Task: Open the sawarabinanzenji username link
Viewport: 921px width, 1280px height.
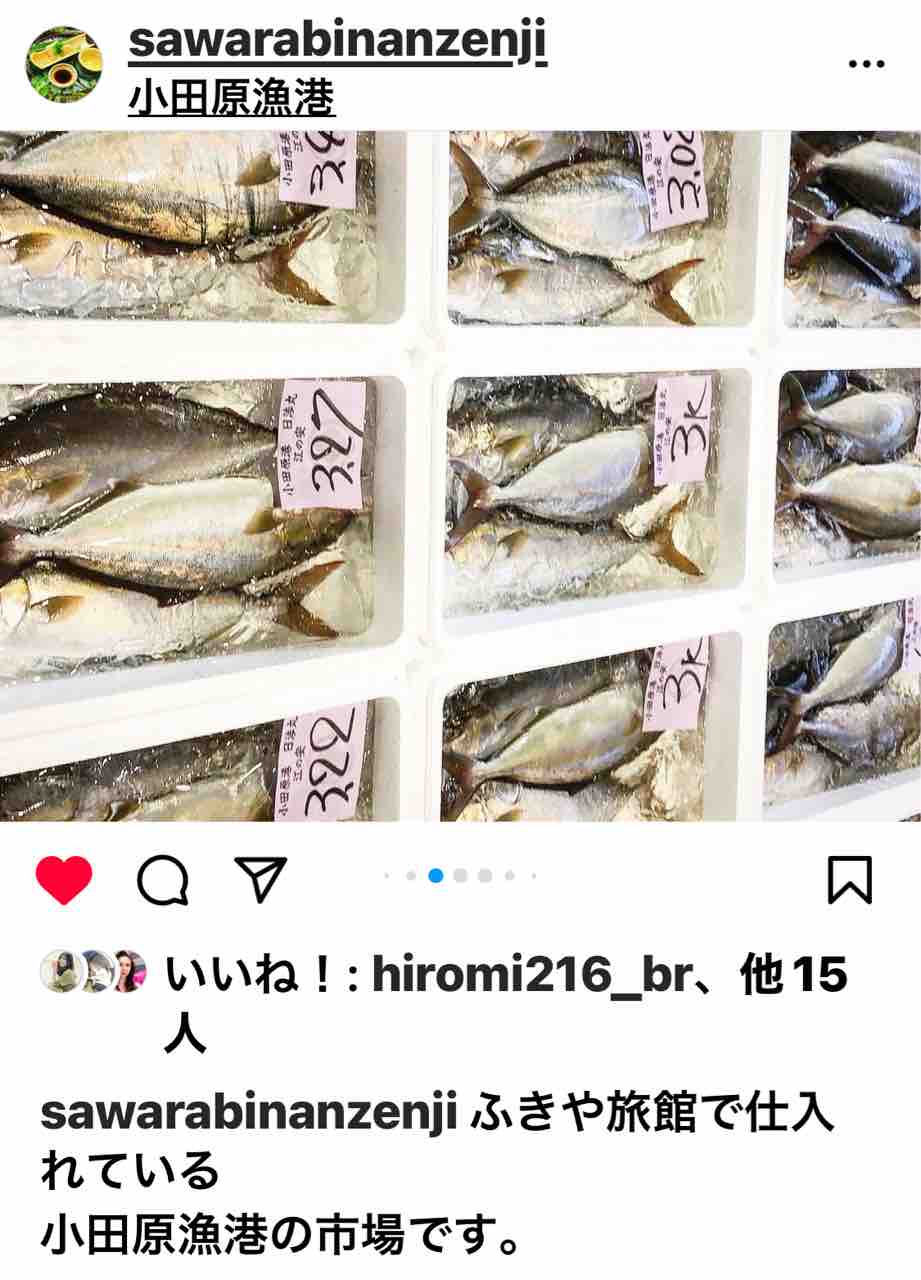Action: point(338,43)
